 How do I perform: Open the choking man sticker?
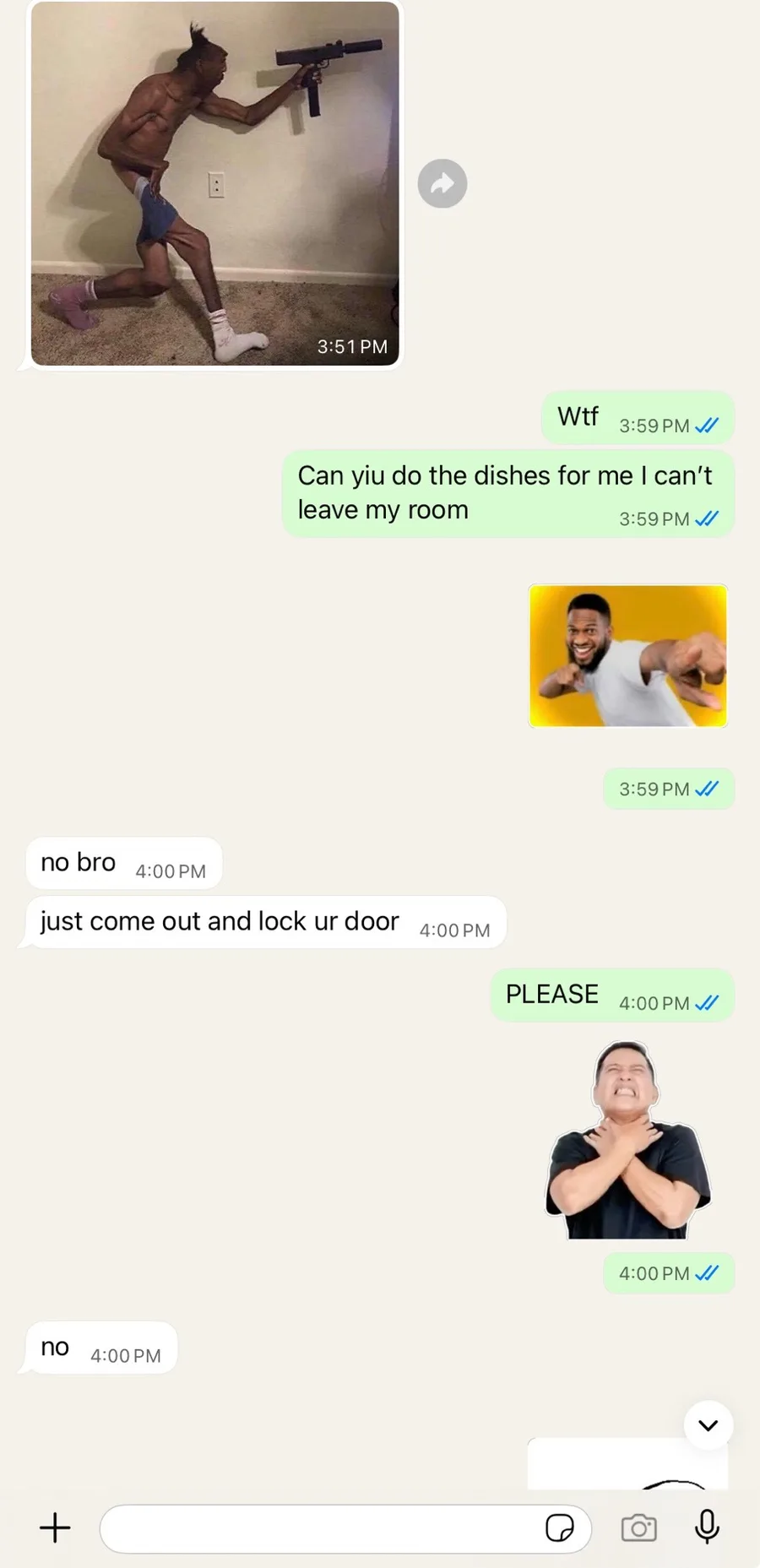click(x=627, y=1141)
